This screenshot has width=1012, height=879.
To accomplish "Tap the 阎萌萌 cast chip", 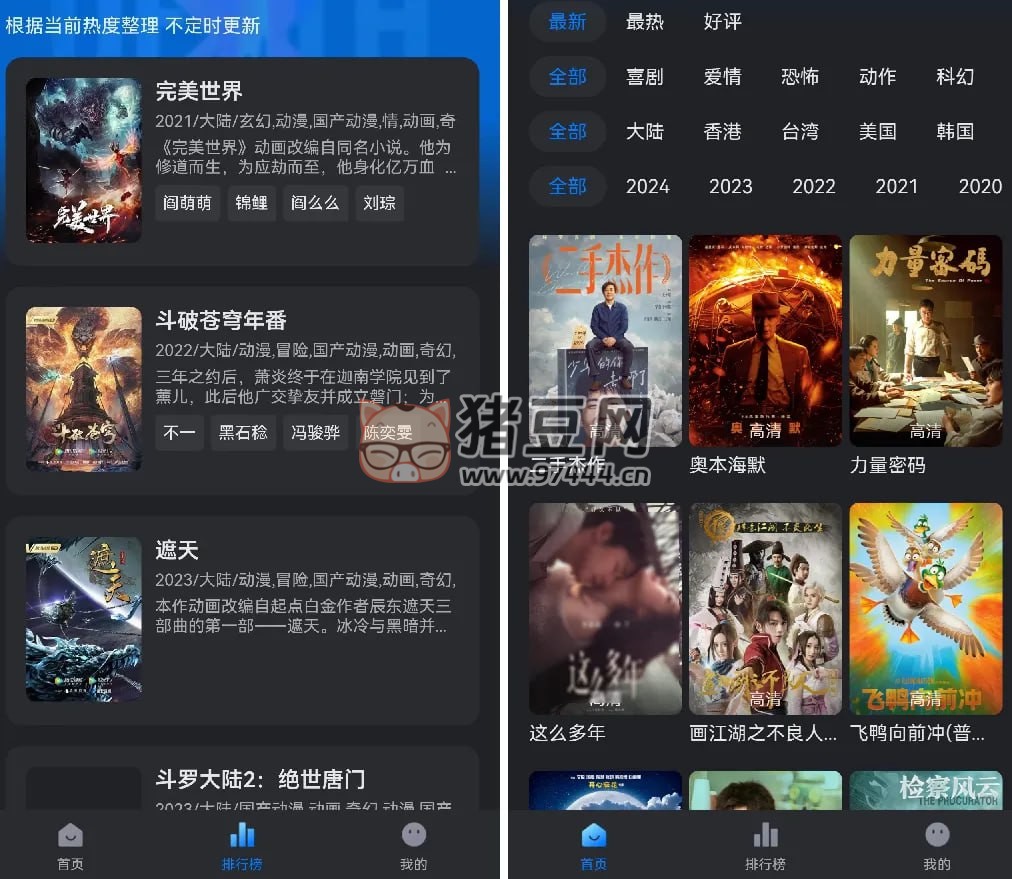I will click(188, 203).
